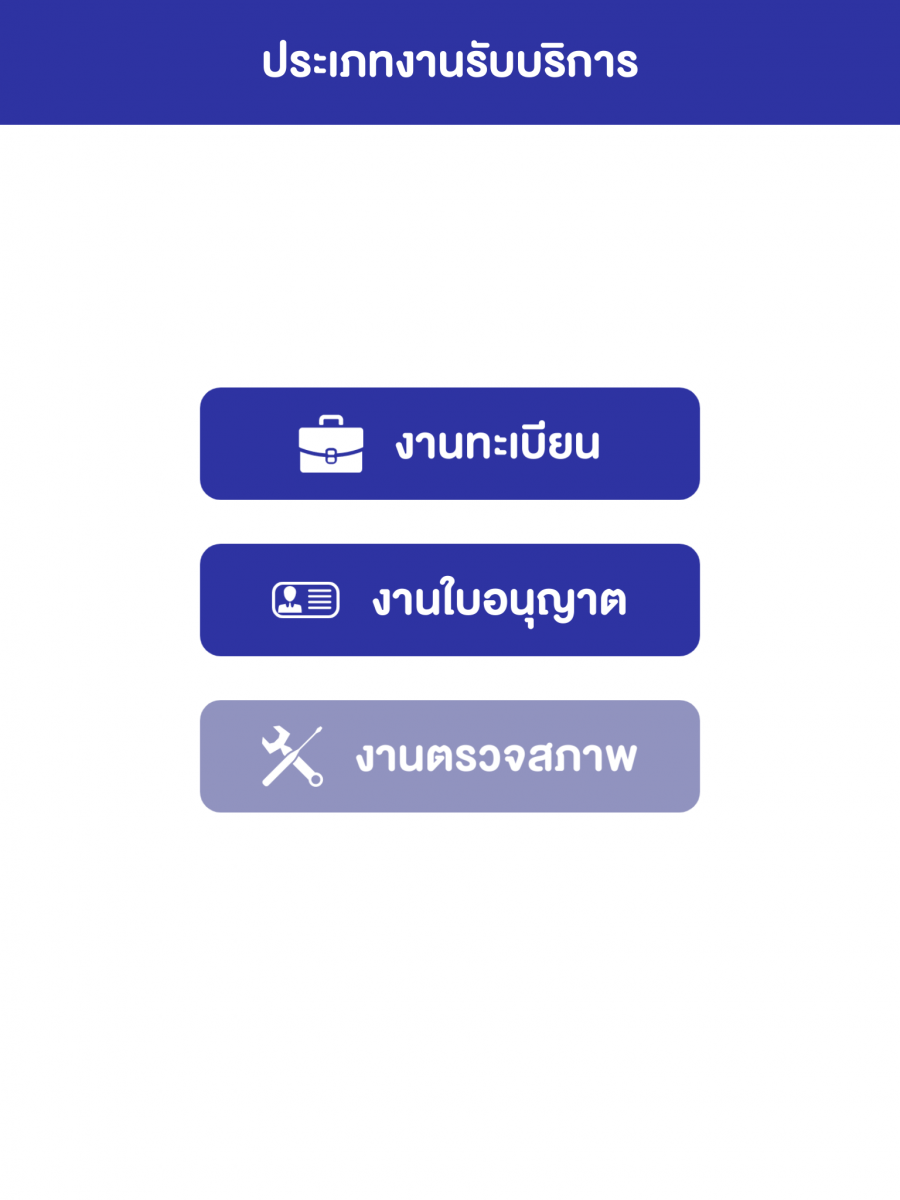This screenshot has height=1200, width=900.
Task: Click the suitcase icon inside the top blue button
Action: (329, 443)
